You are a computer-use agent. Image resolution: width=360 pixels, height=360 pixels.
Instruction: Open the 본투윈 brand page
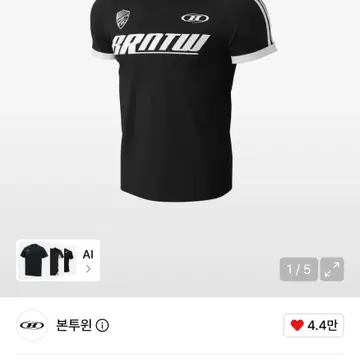click(x=73, y=325)
